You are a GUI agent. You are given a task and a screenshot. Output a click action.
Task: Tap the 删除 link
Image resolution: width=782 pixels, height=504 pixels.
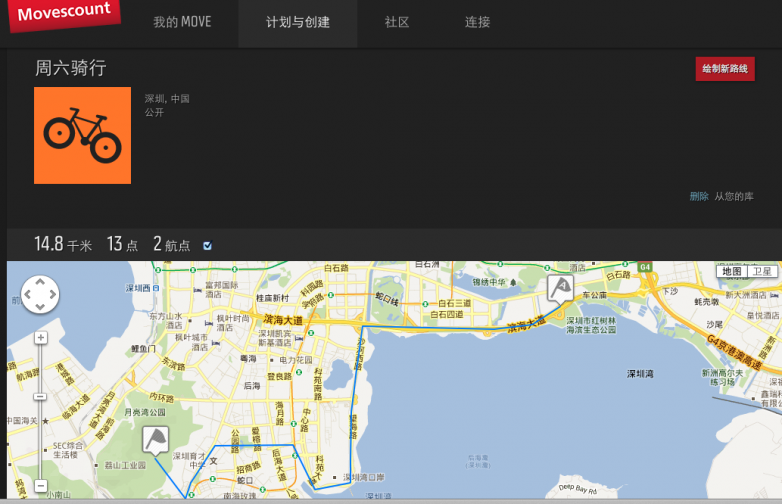coord(699,196)
